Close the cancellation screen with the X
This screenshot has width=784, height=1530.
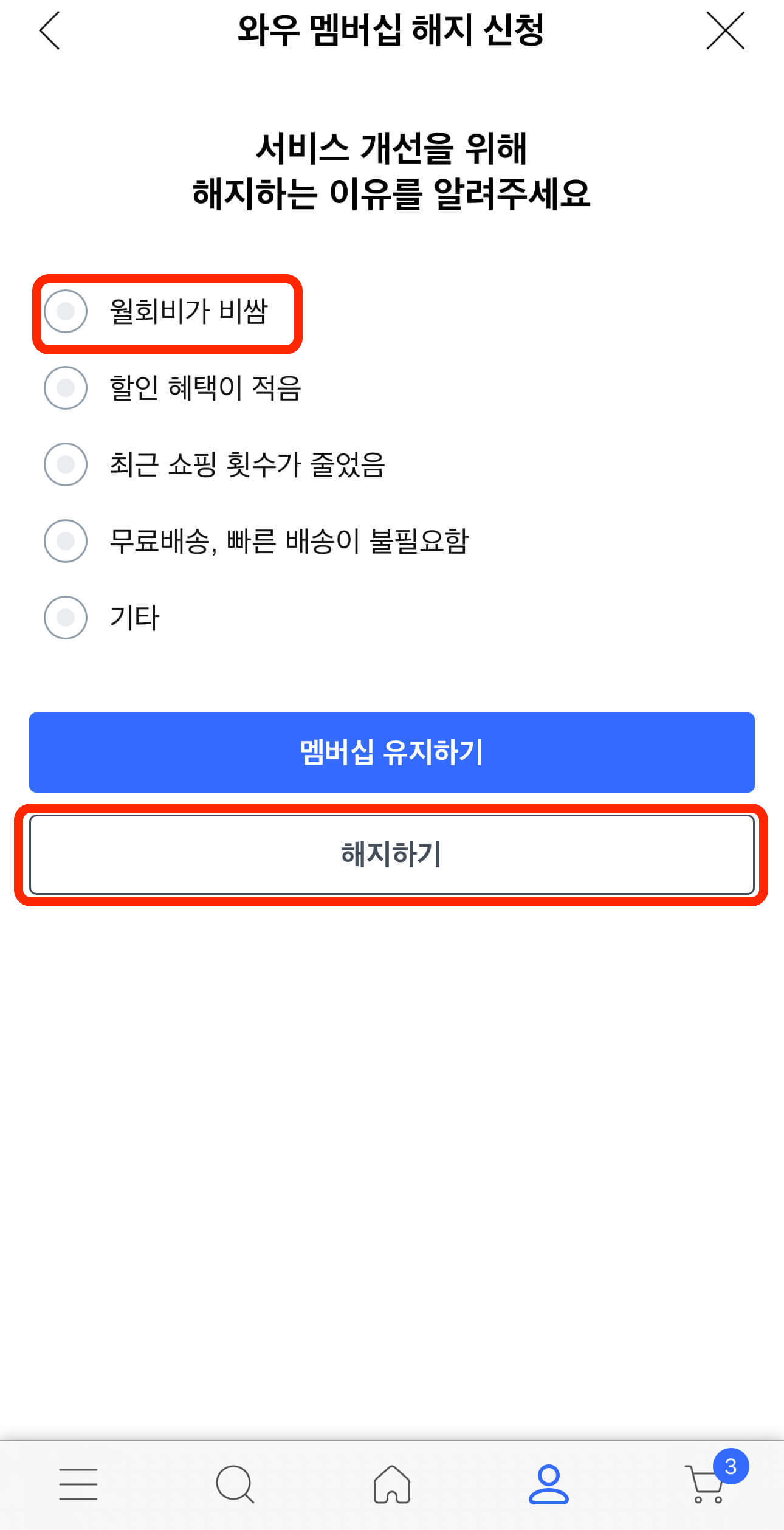(x=727, y=32)
